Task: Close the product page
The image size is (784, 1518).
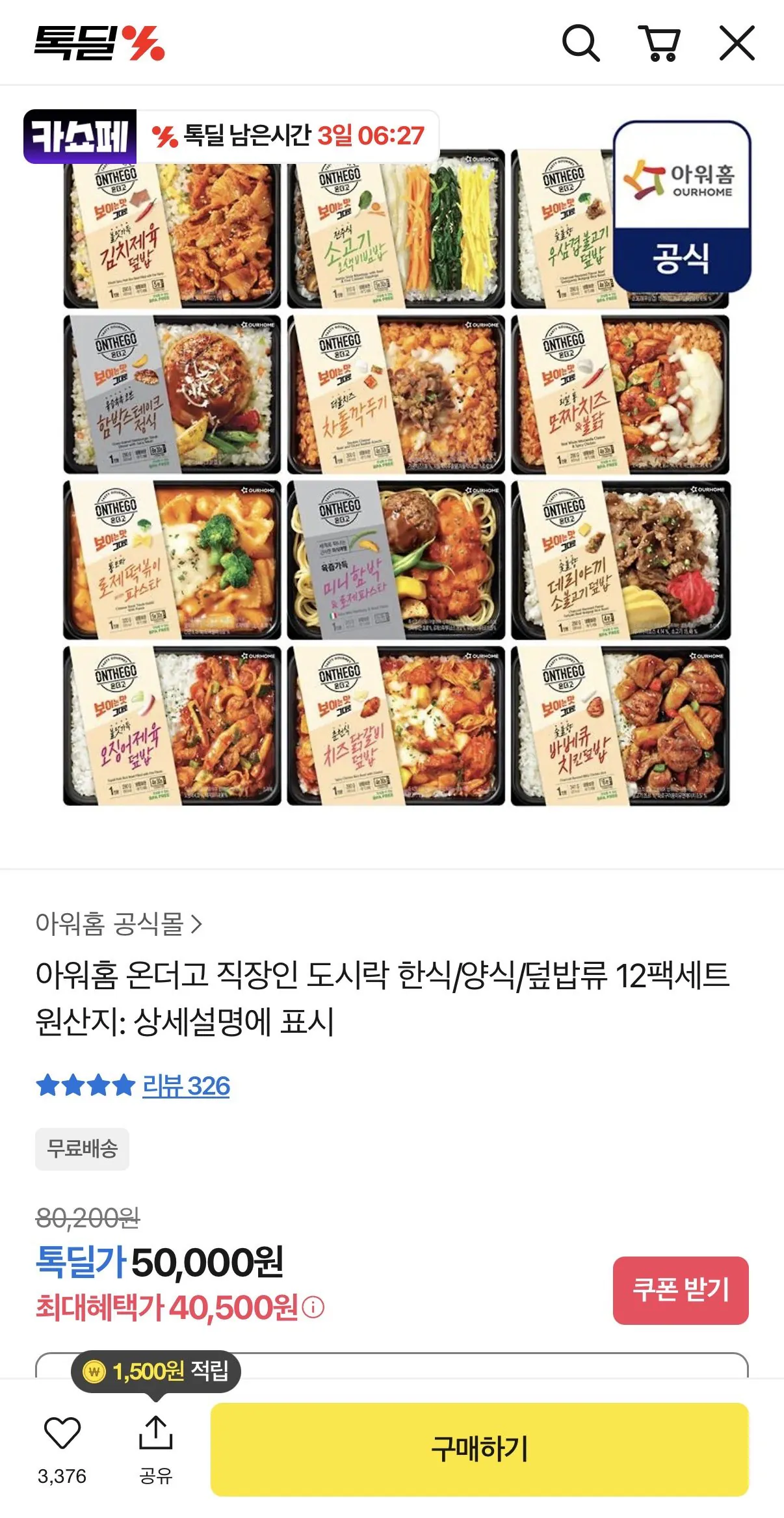Action: 737,44
